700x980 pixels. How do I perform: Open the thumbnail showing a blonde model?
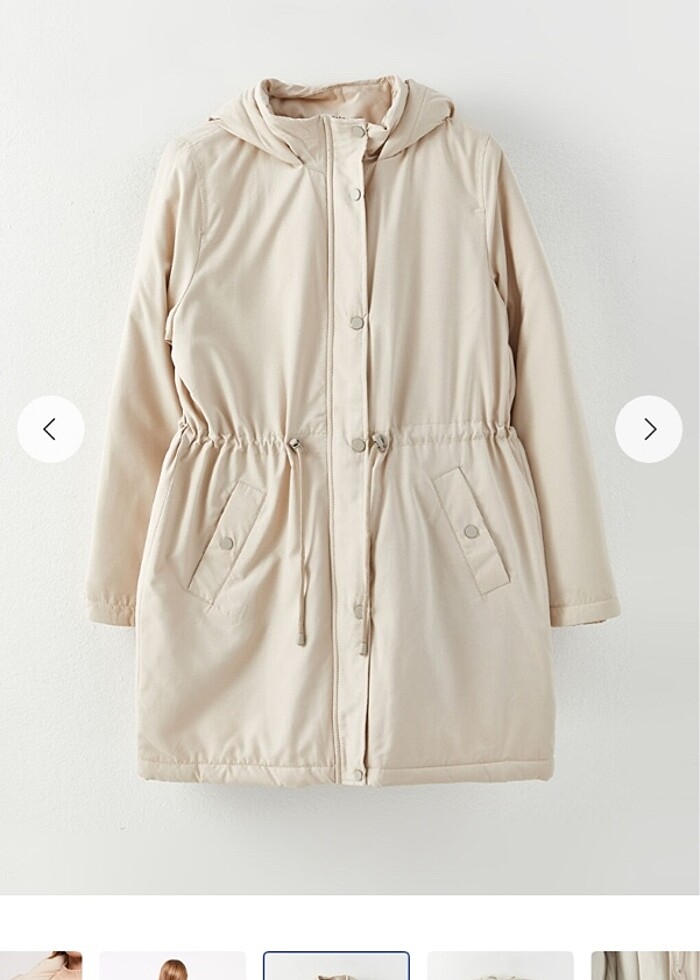pos(172,968)
